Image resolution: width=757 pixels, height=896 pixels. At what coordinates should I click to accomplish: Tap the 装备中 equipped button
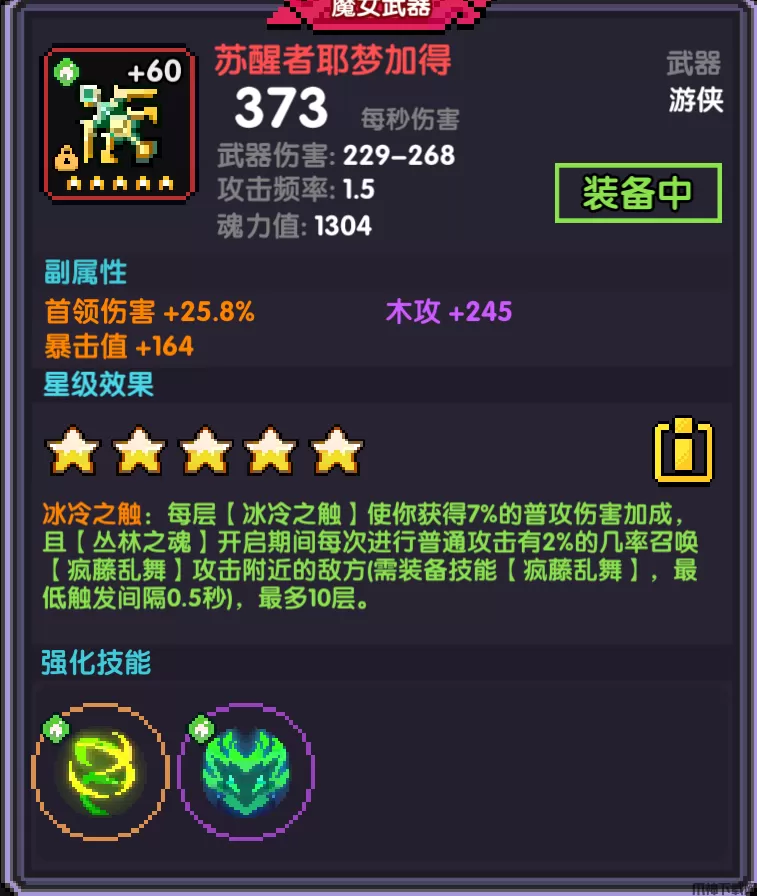638,193
